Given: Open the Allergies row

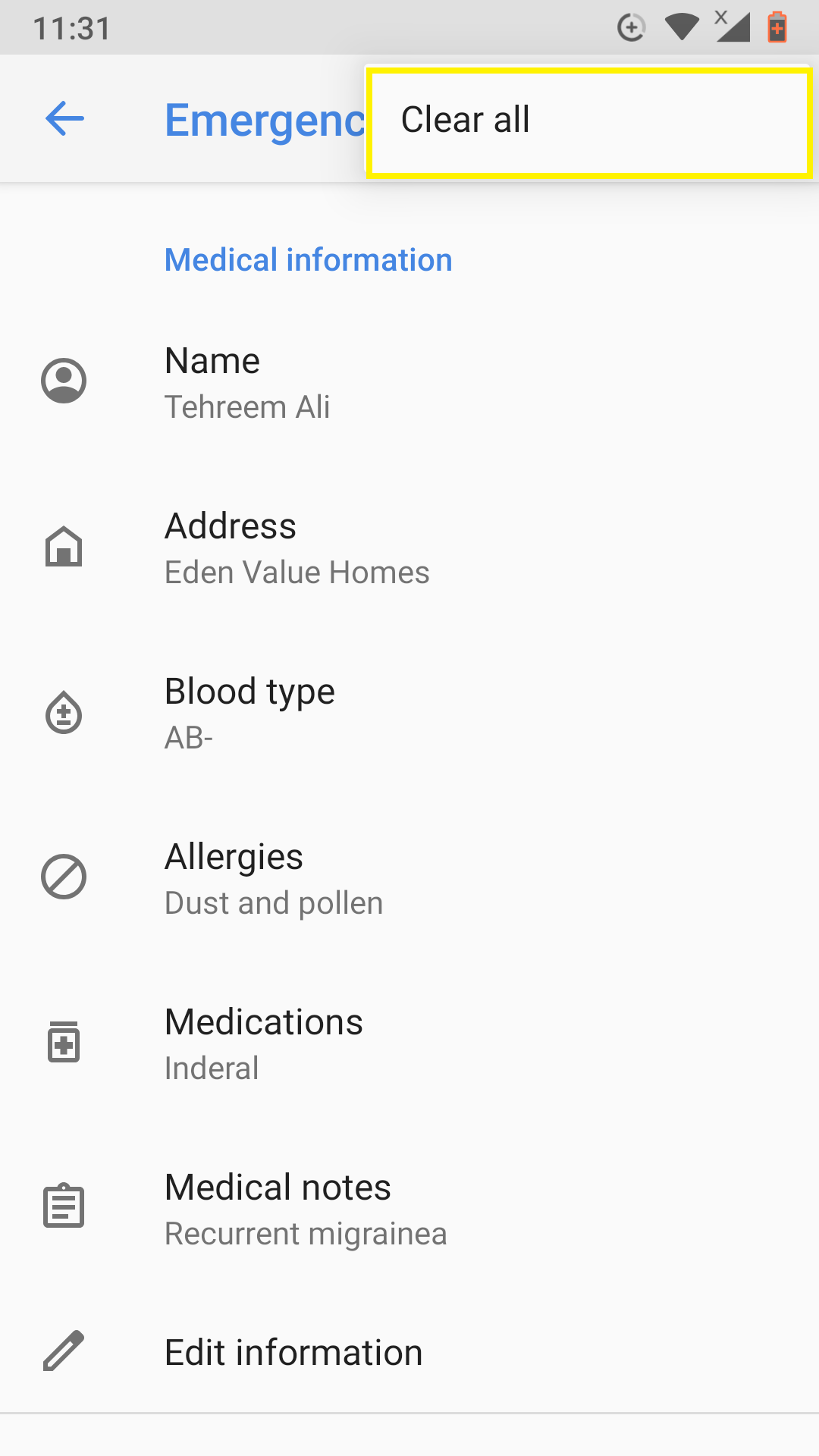Looking at the screenshot, I should (409, 878).
